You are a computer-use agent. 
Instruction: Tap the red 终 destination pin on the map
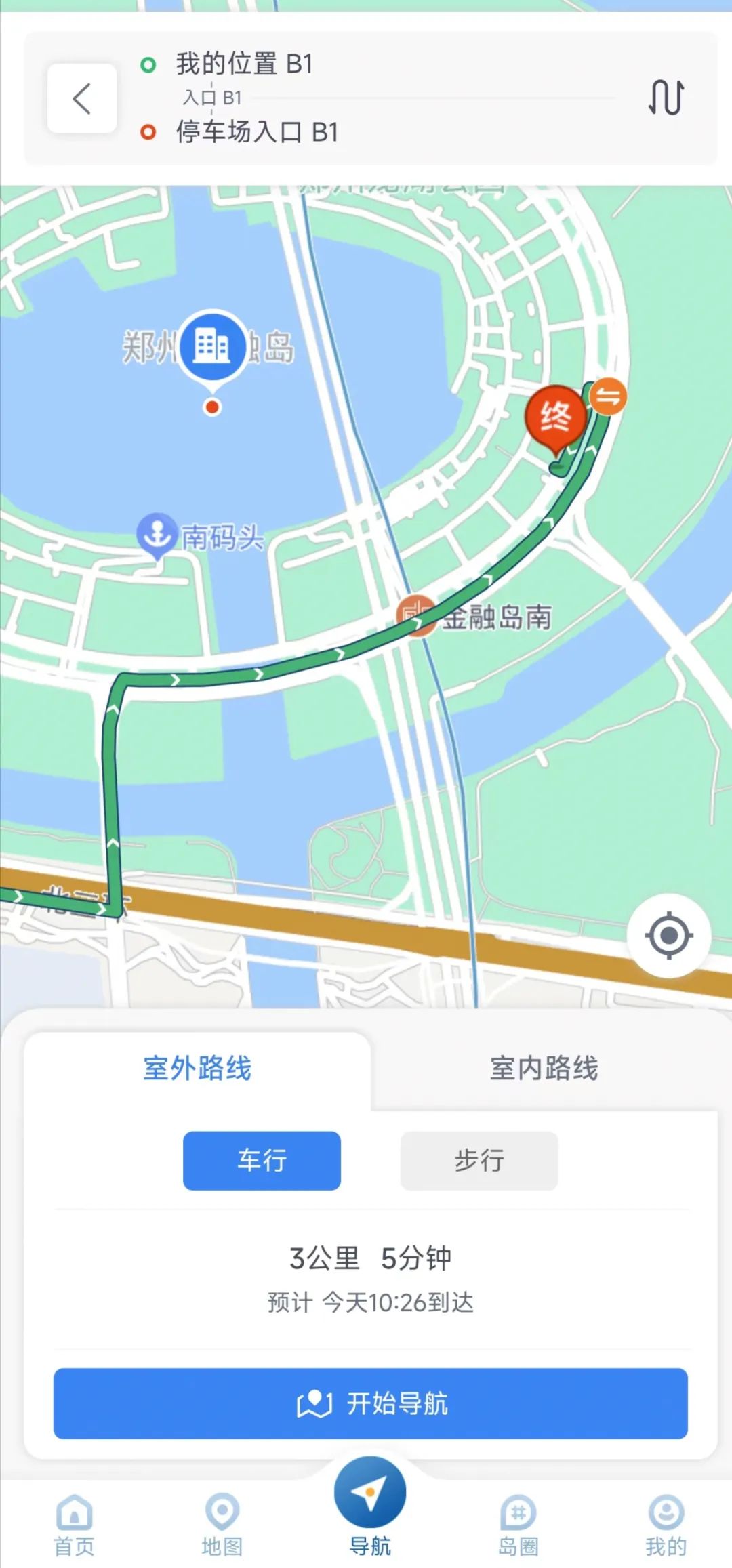point(557,413)
